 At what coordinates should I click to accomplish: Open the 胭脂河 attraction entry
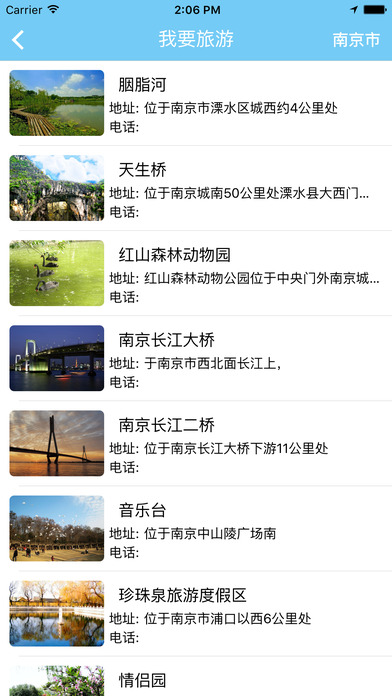[x=196, y=103]
